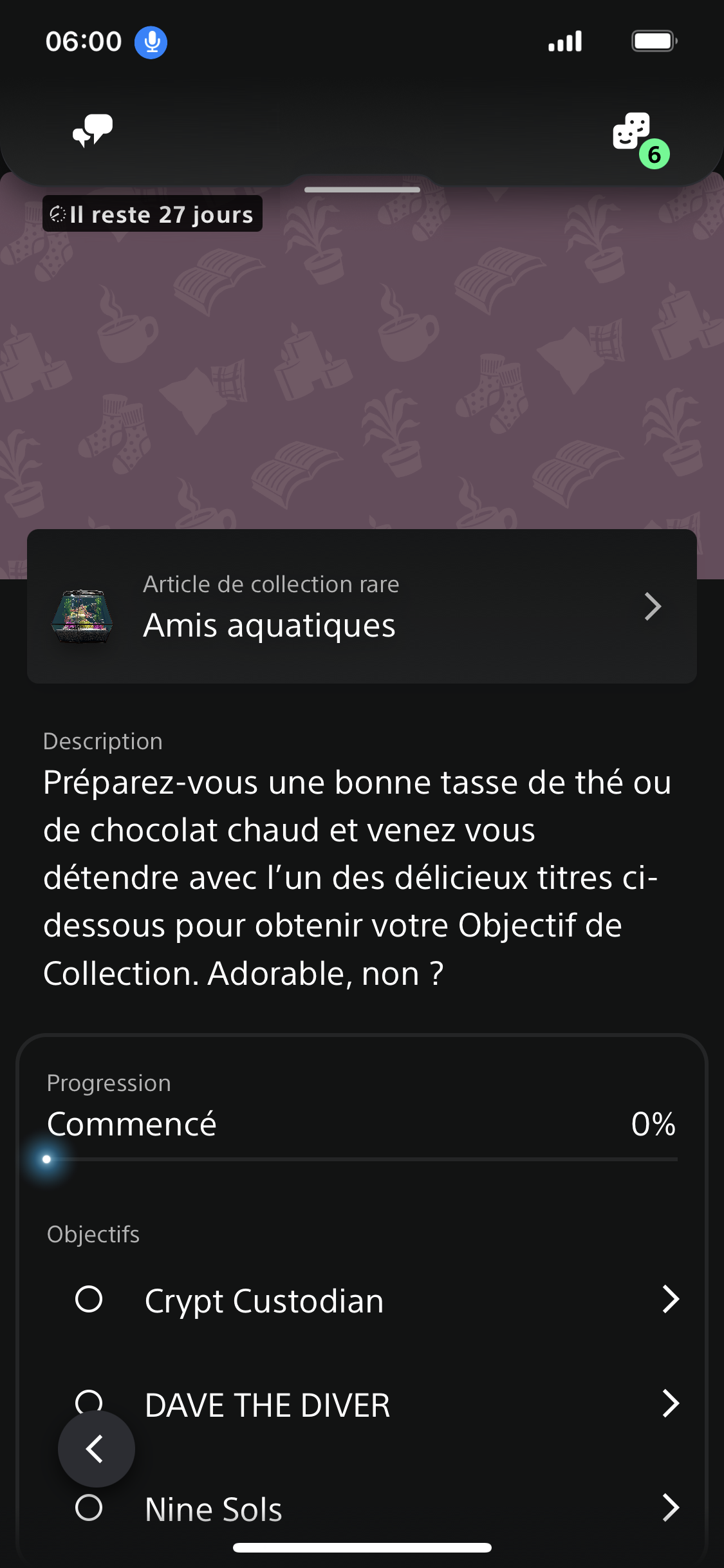724x1568 pixels.
Task: Go back with the floating arrow button
Action: 97,1449
